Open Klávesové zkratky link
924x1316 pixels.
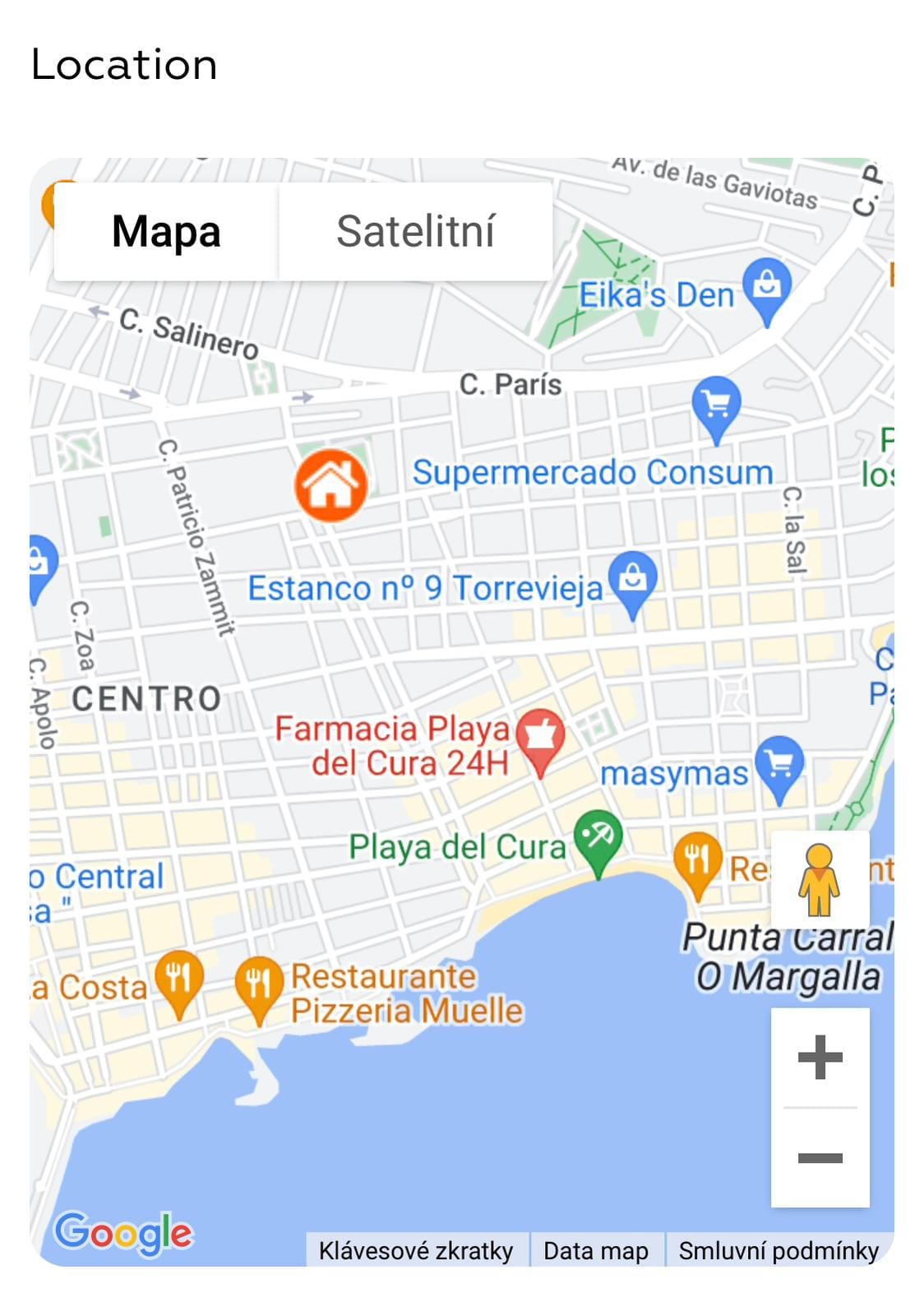tap(416, 1250)
